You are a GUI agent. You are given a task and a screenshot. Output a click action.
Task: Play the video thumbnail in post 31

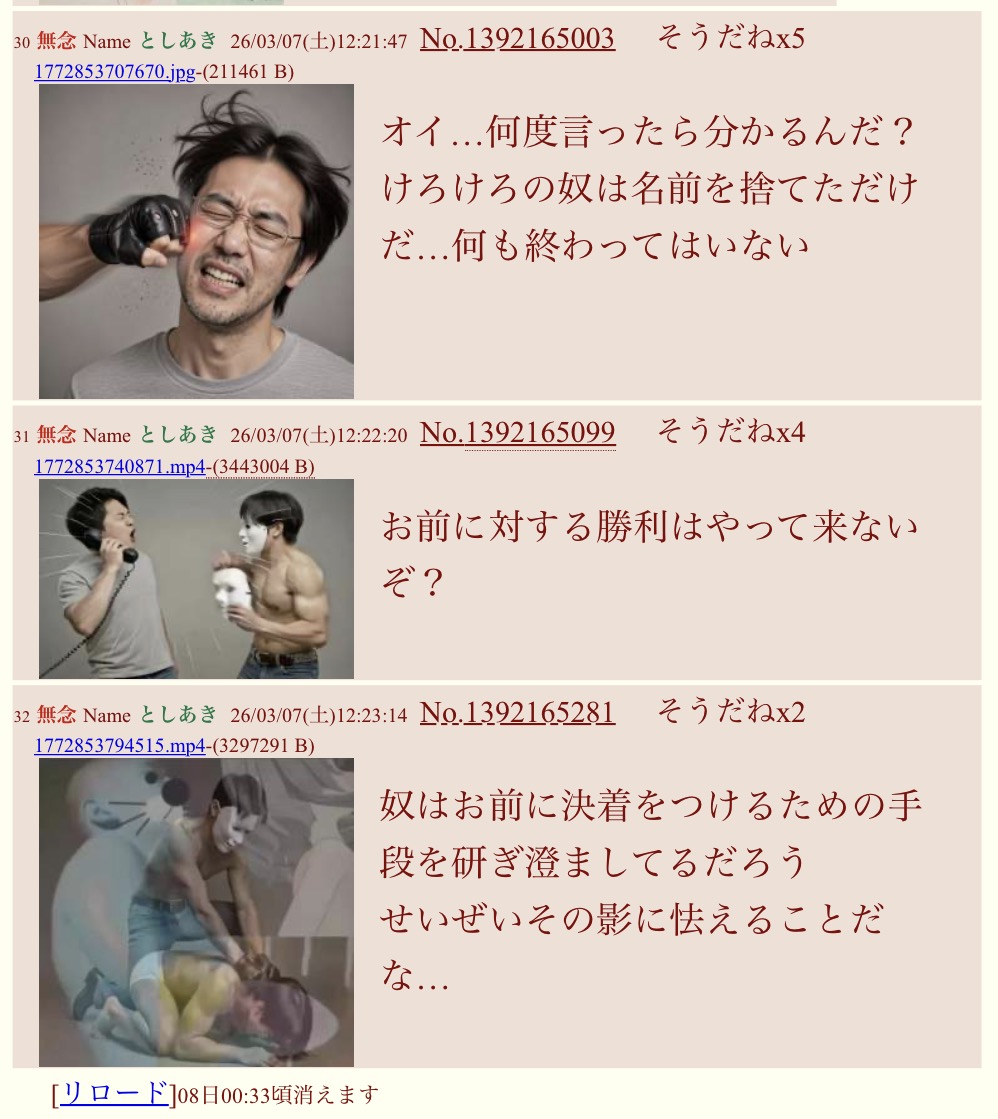[x=196, y=578]
